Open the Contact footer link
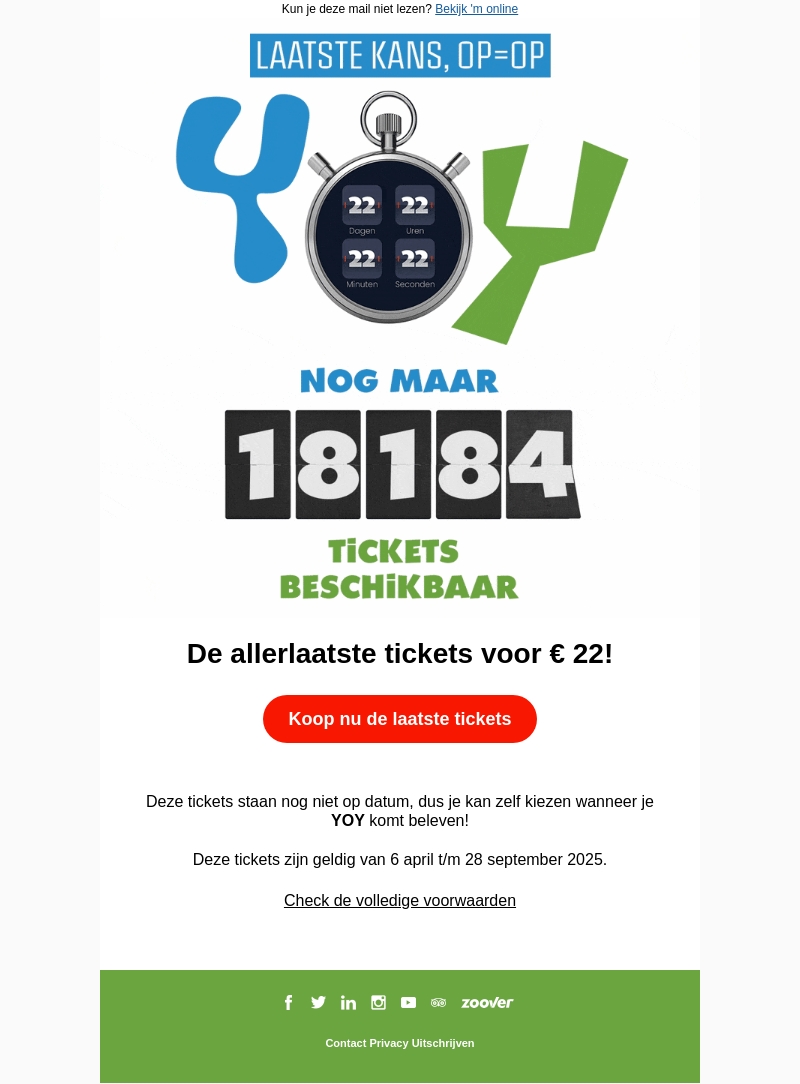The height and width of the screenshot is (1084, 800). click(x=345, y=1043)
